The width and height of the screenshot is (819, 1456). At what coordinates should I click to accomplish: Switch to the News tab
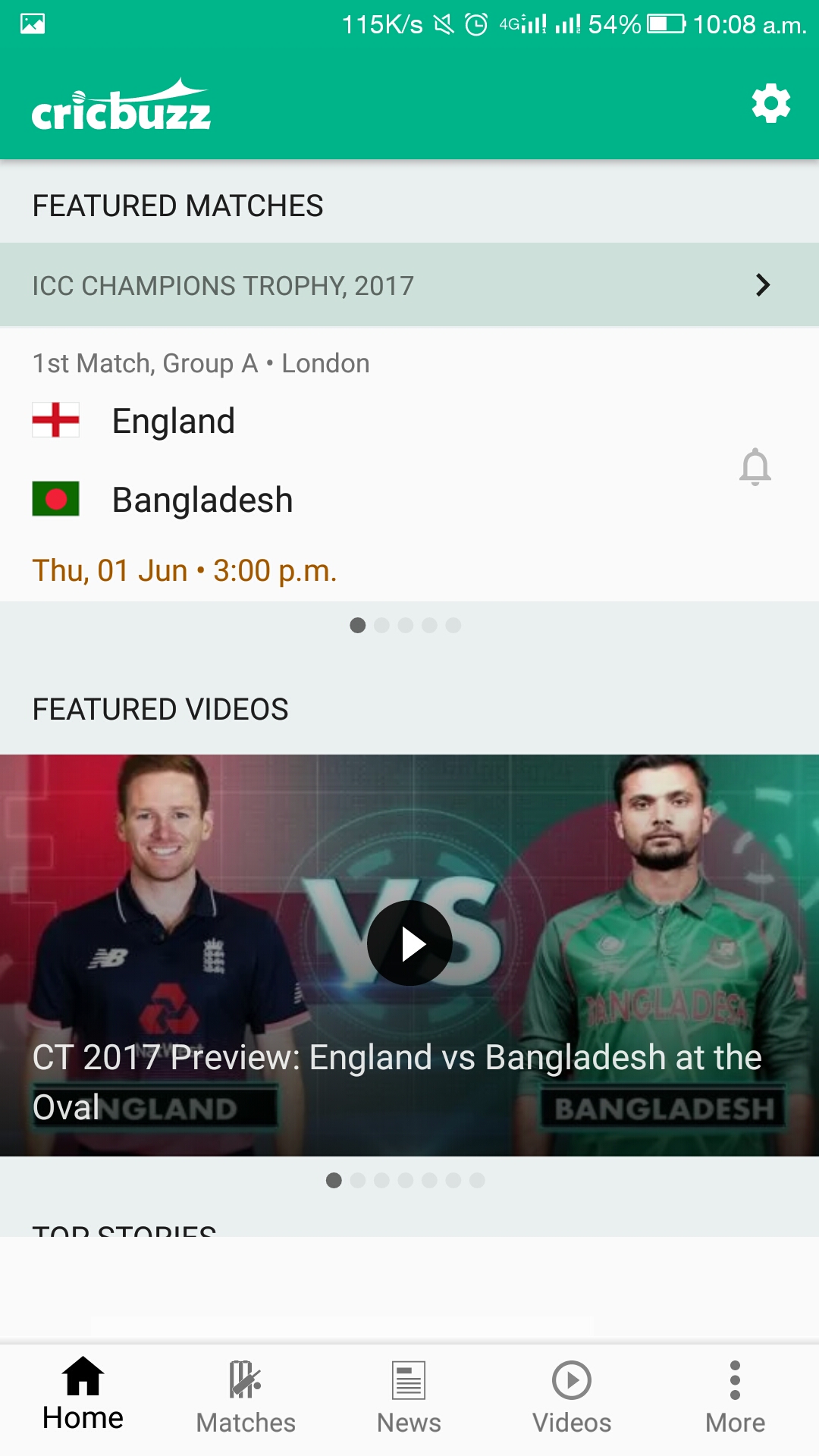click(x=409, y=1397)
